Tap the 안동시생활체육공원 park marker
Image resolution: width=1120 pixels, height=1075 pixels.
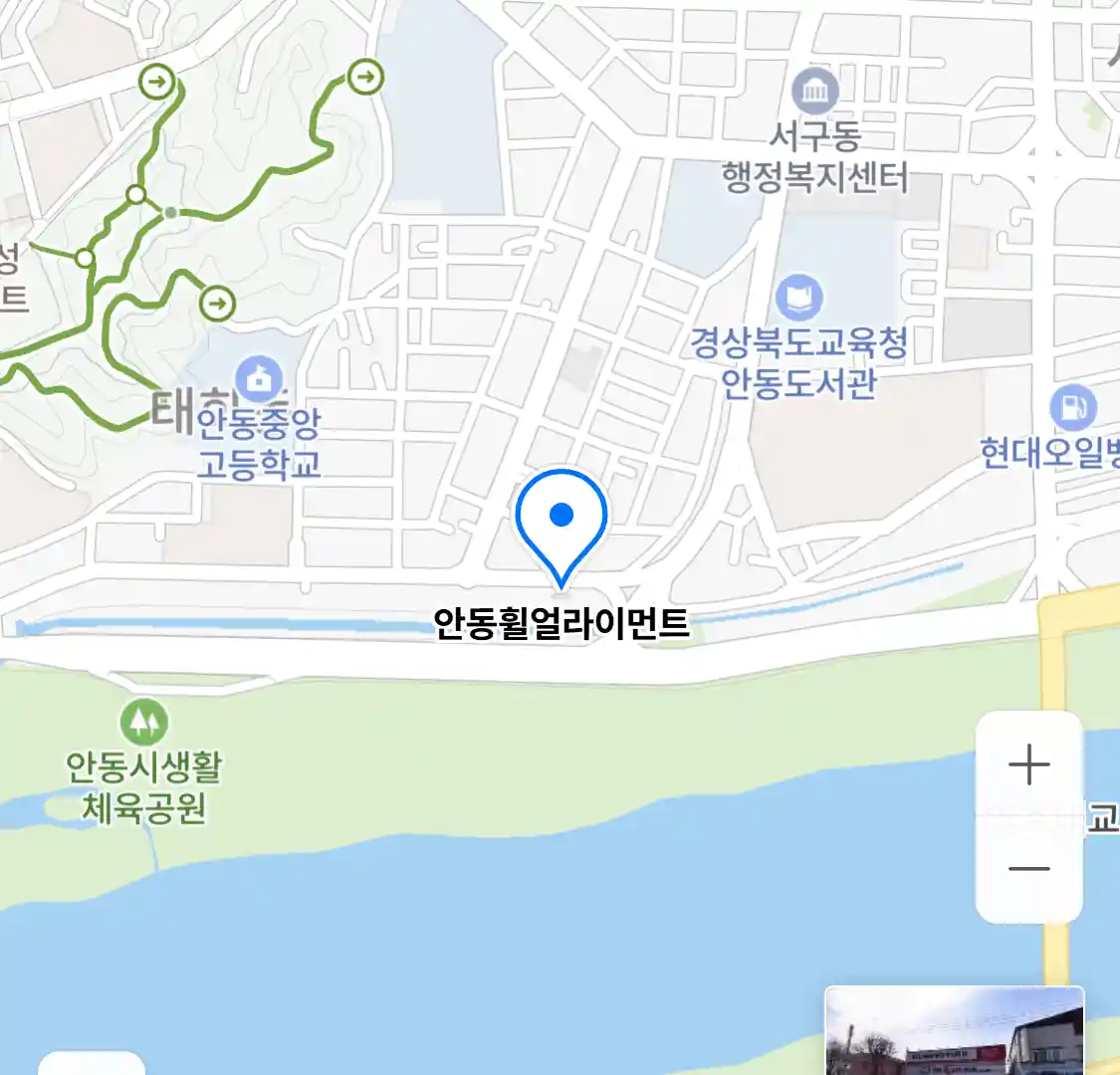[x=144, y=721]
